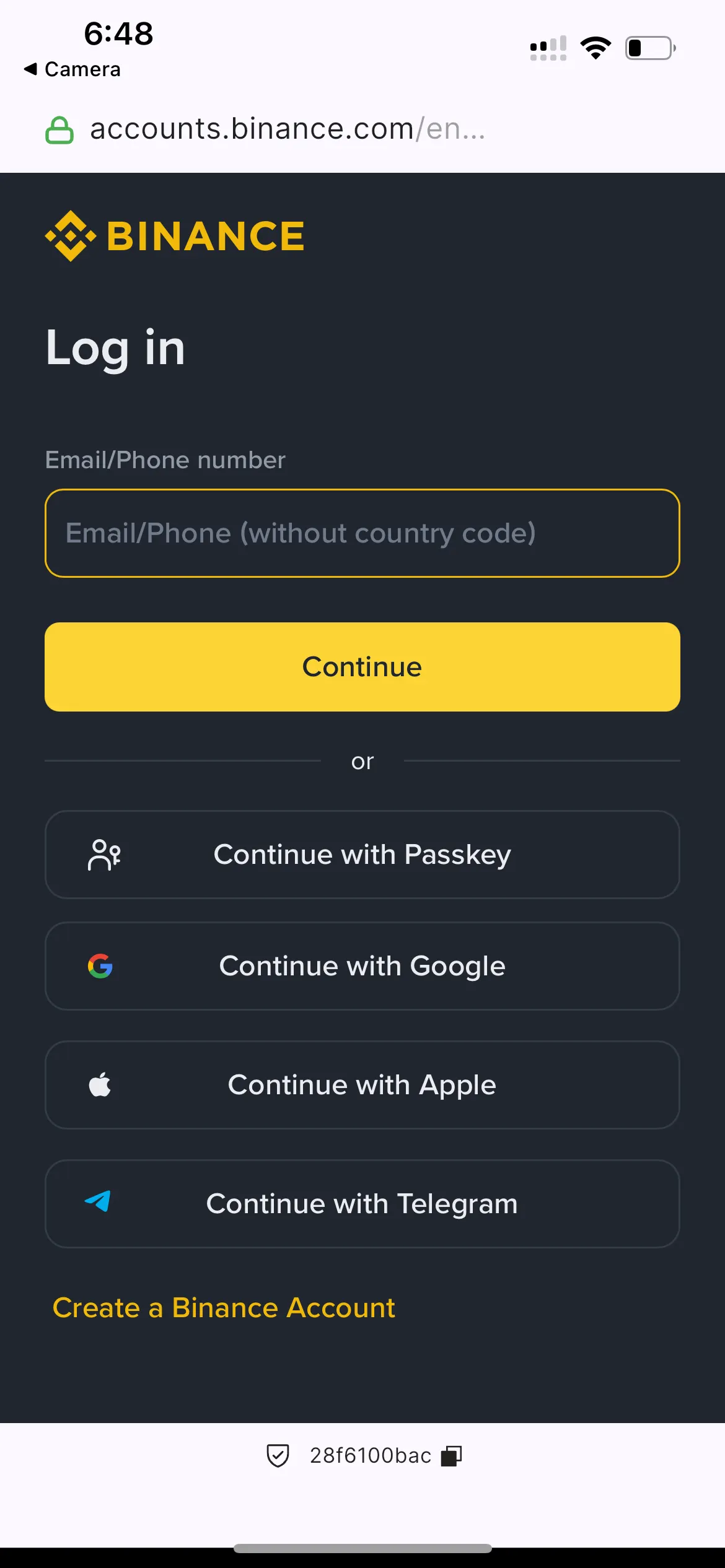Tap the accounts.binance.com address bar

pyautogui.click(x=287, y=129)
